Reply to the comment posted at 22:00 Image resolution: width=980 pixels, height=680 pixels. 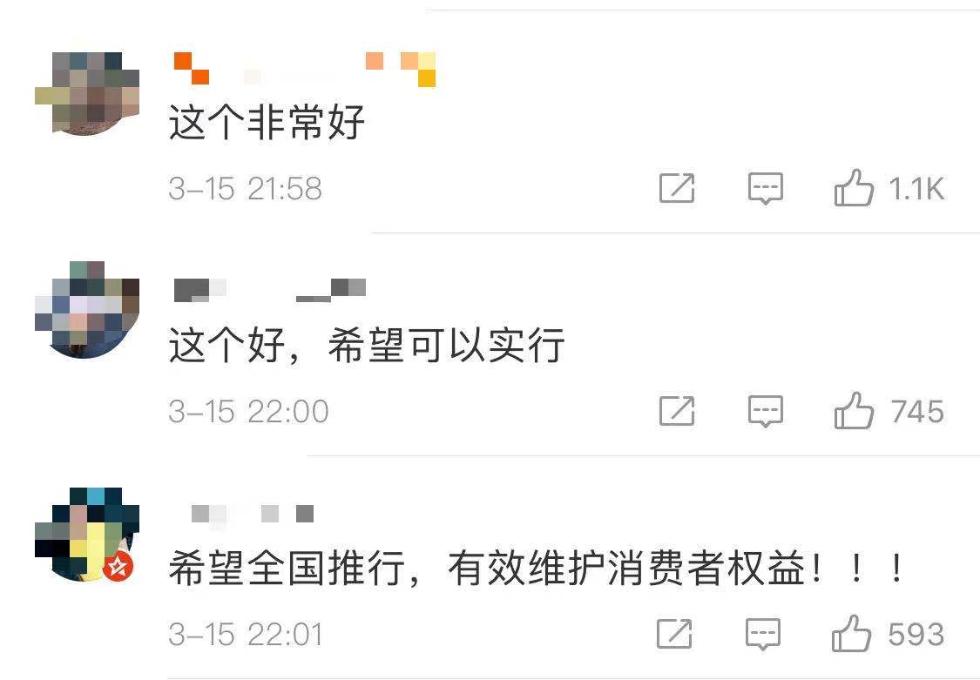coord(765,411)
